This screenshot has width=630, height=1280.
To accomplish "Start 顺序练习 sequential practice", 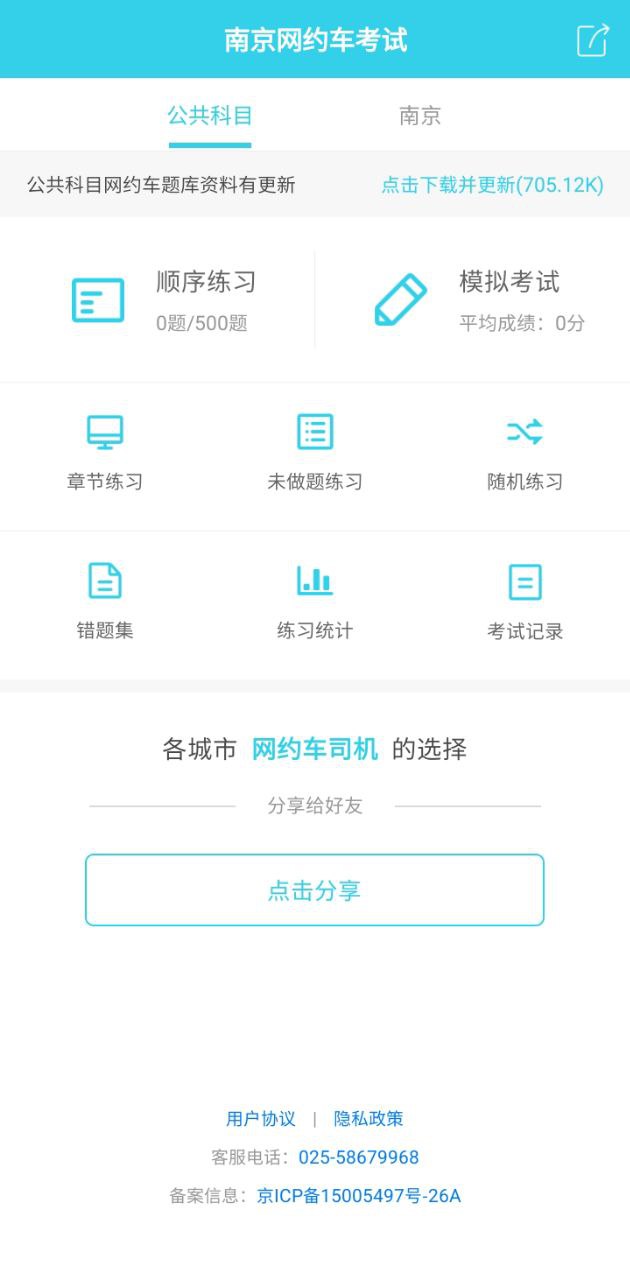I will pyautogui.click(x=160, y=300).
